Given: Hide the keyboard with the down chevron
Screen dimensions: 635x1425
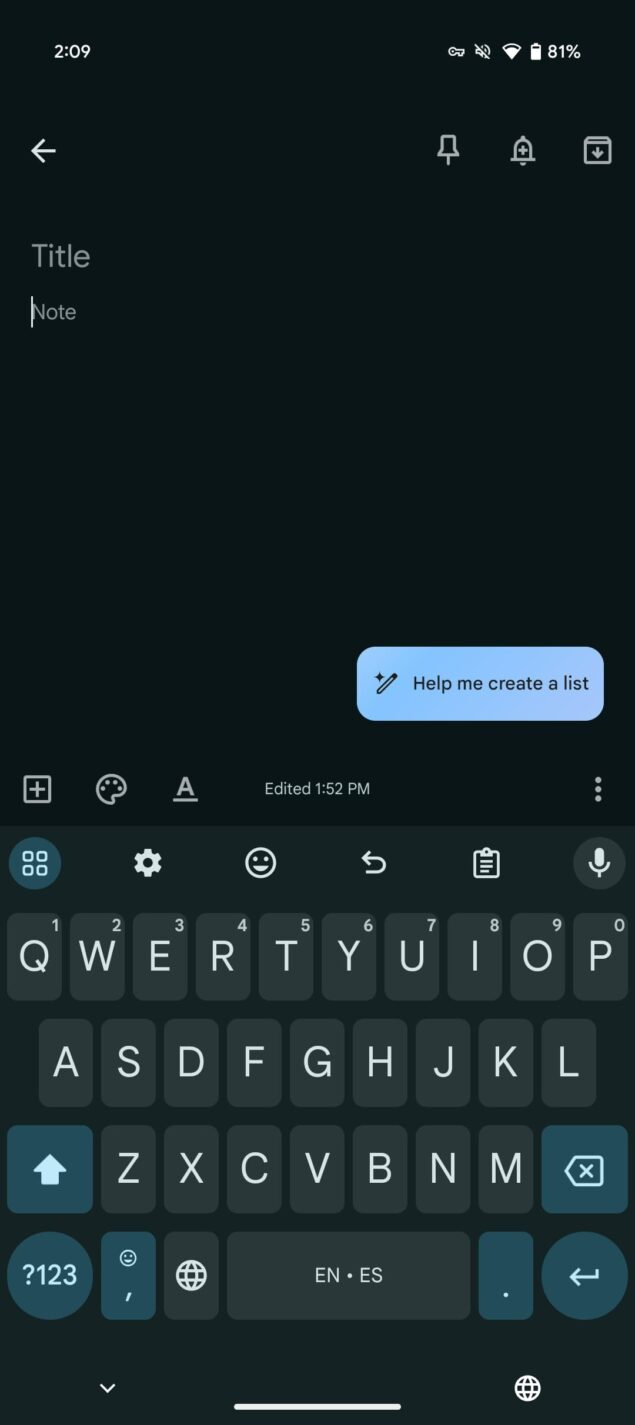Looking at the screenshot, I should coord(108,1387).
